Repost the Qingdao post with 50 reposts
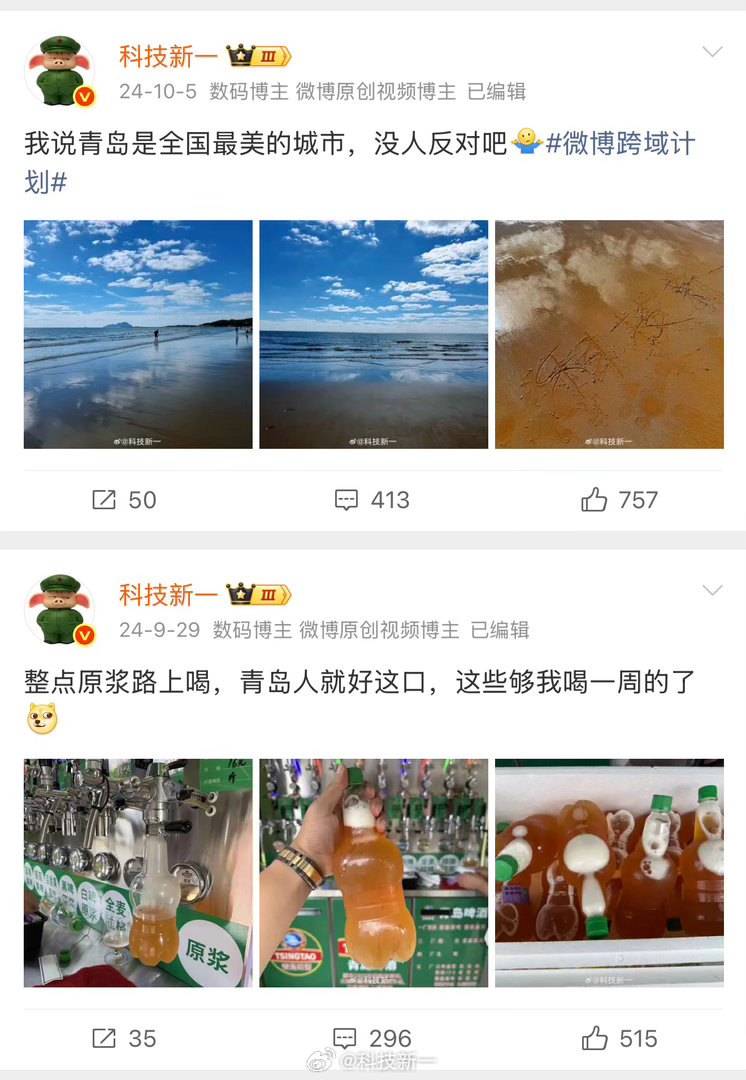This screenshot has width=746, height=1080. 125,499
